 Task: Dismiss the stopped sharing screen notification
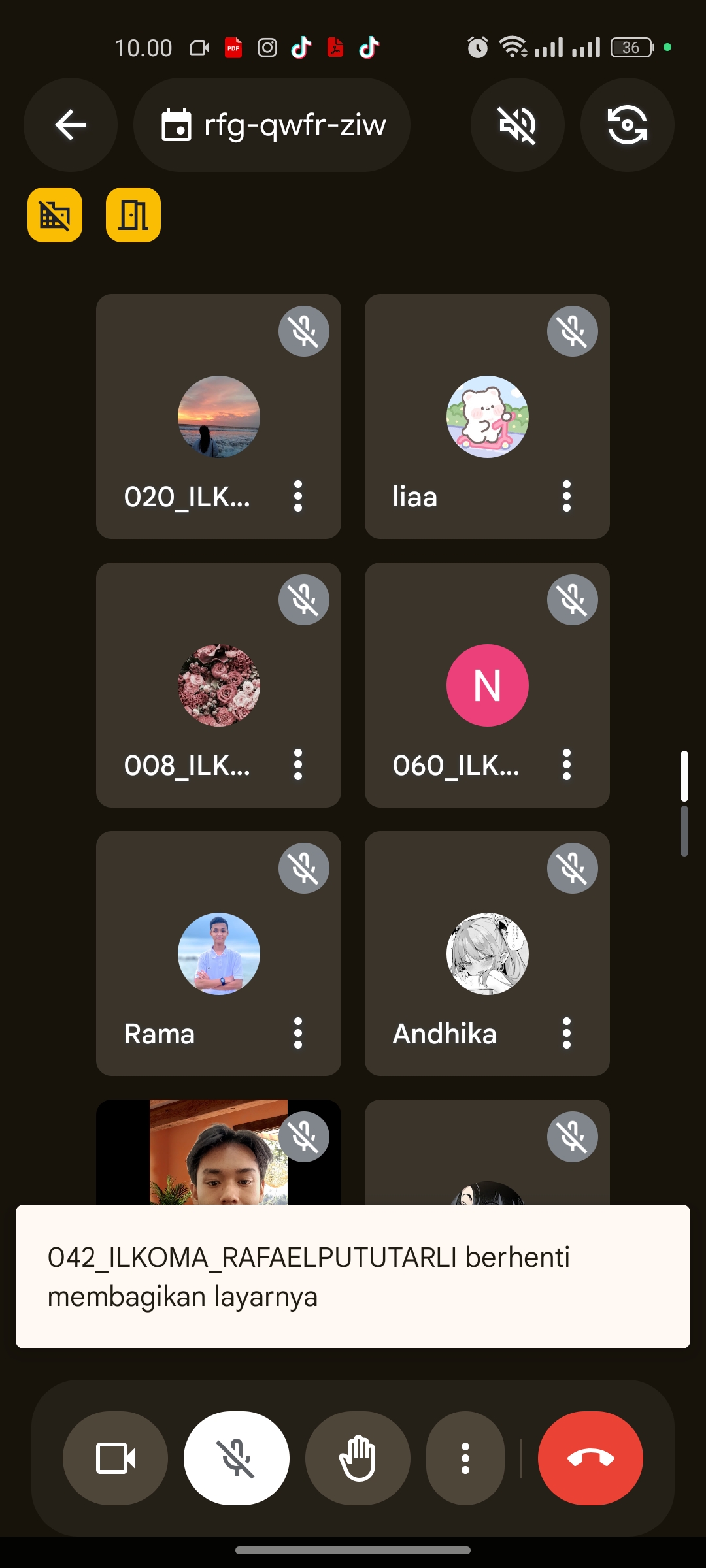tap(353, 1276)
